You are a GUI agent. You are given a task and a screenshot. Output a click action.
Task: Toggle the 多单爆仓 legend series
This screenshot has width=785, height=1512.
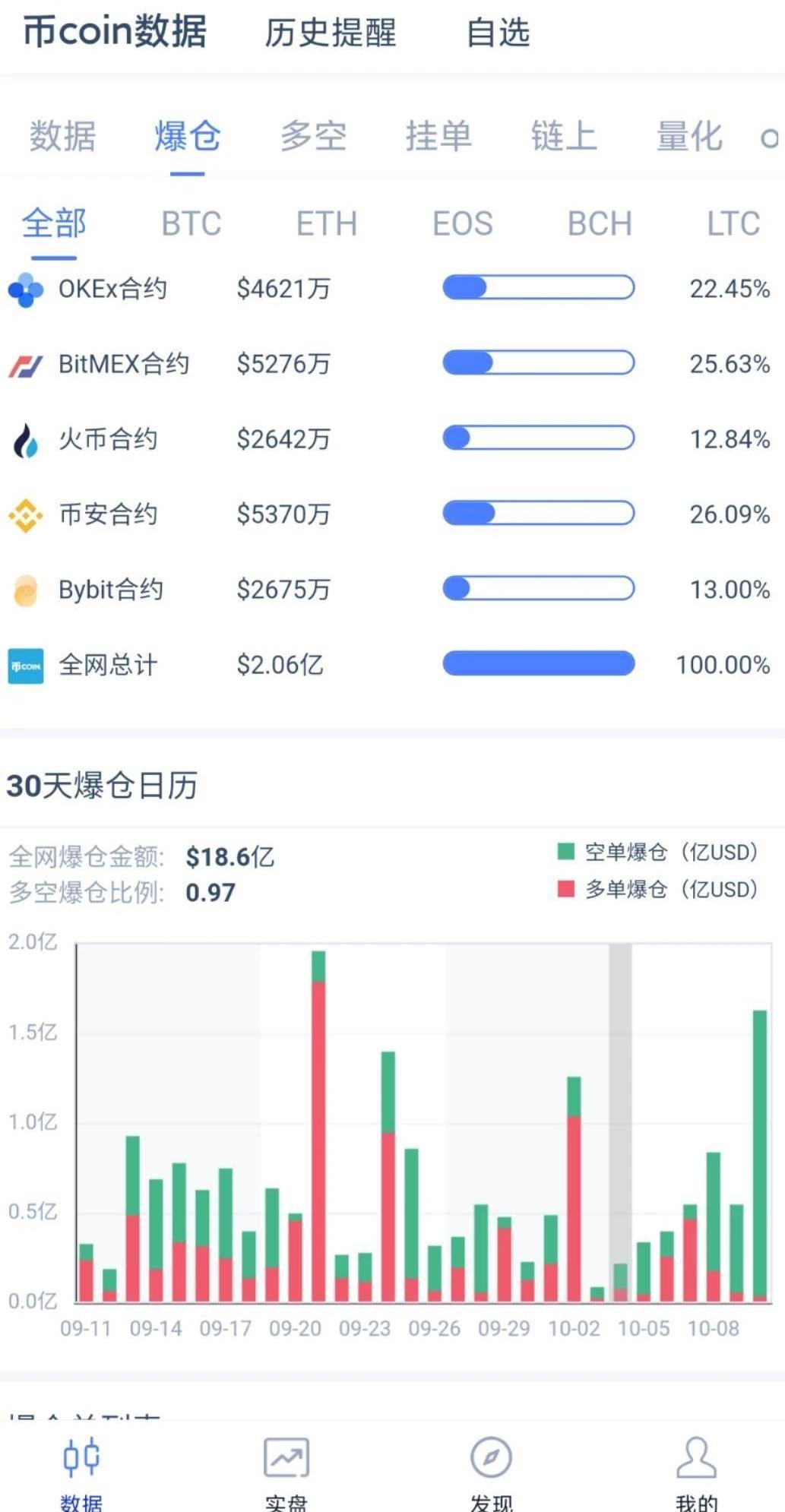coord(658,889)
